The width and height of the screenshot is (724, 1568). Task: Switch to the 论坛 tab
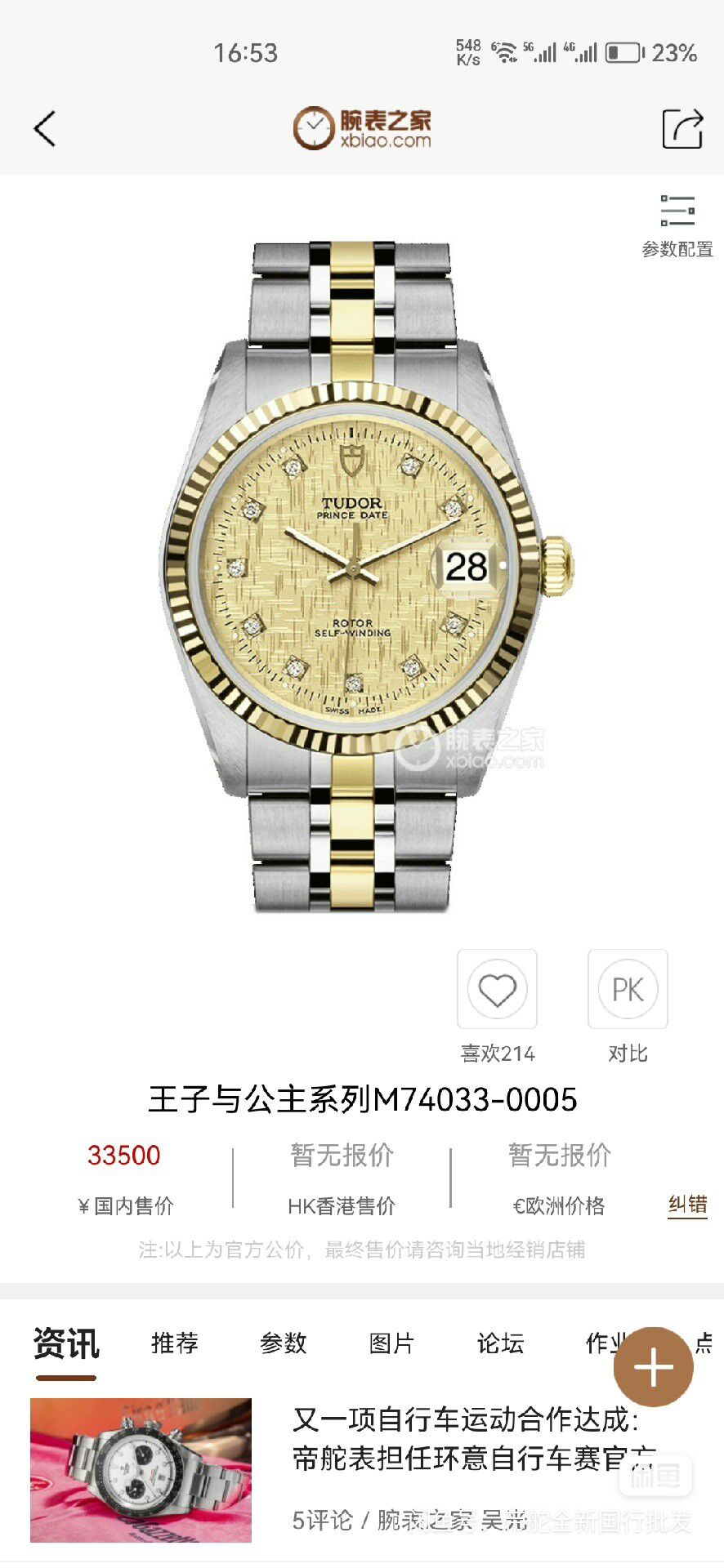[500, 1343]
